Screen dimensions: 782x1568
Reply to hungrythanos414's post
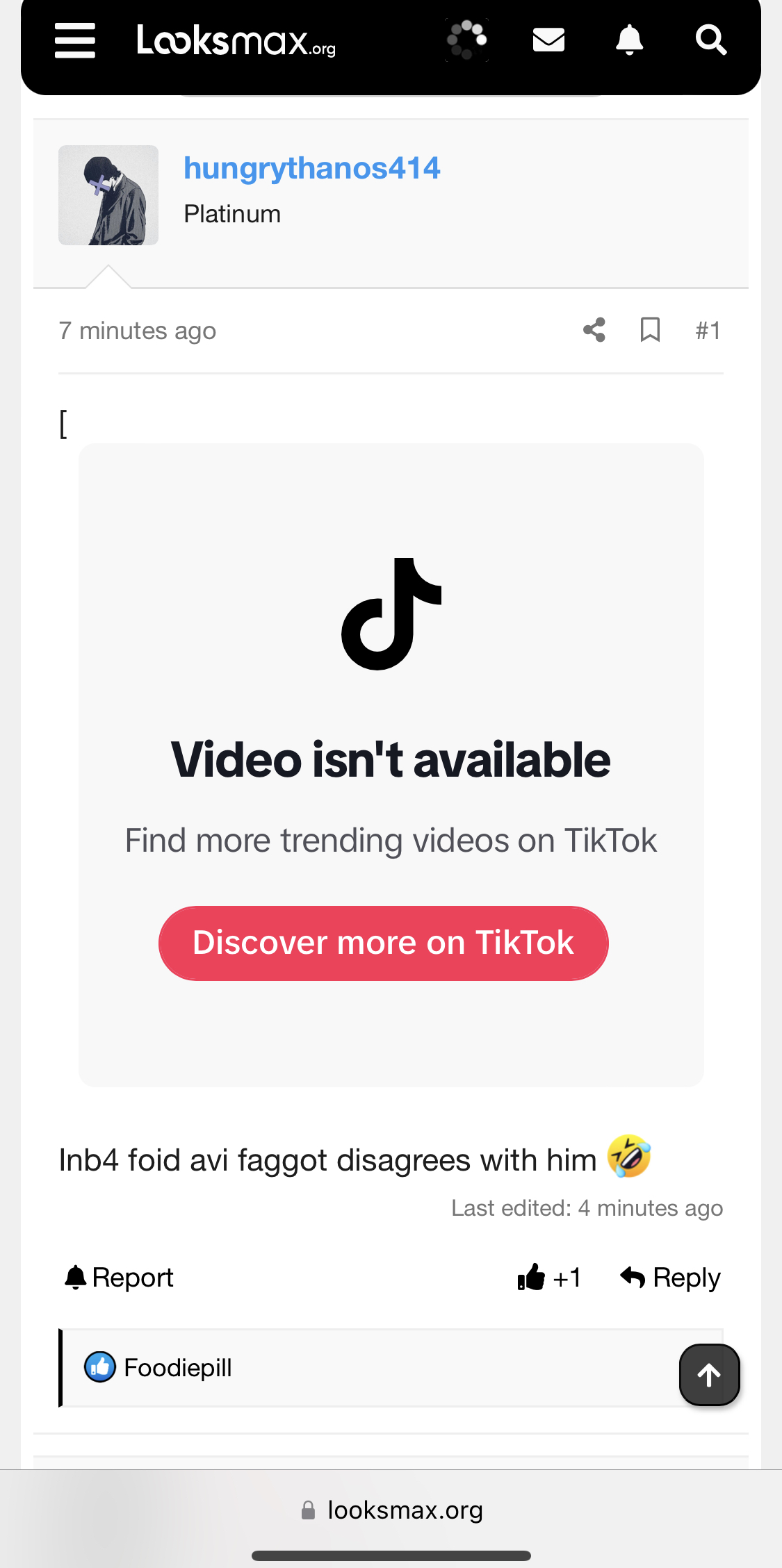[x=670, y=1278]
